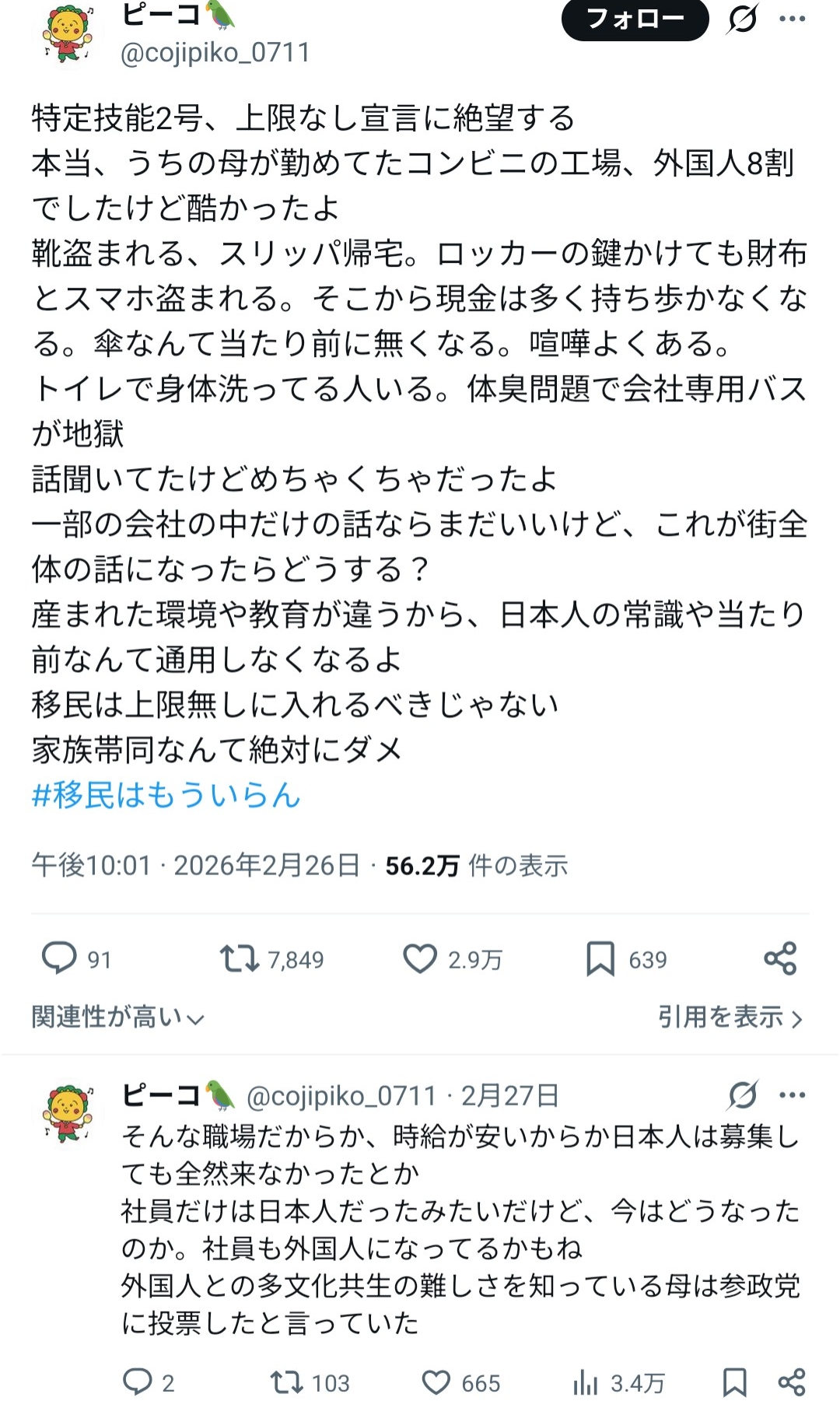Tap the Grok icon on 2月27日 reply
The image size is (840, 1408).
743,1095
